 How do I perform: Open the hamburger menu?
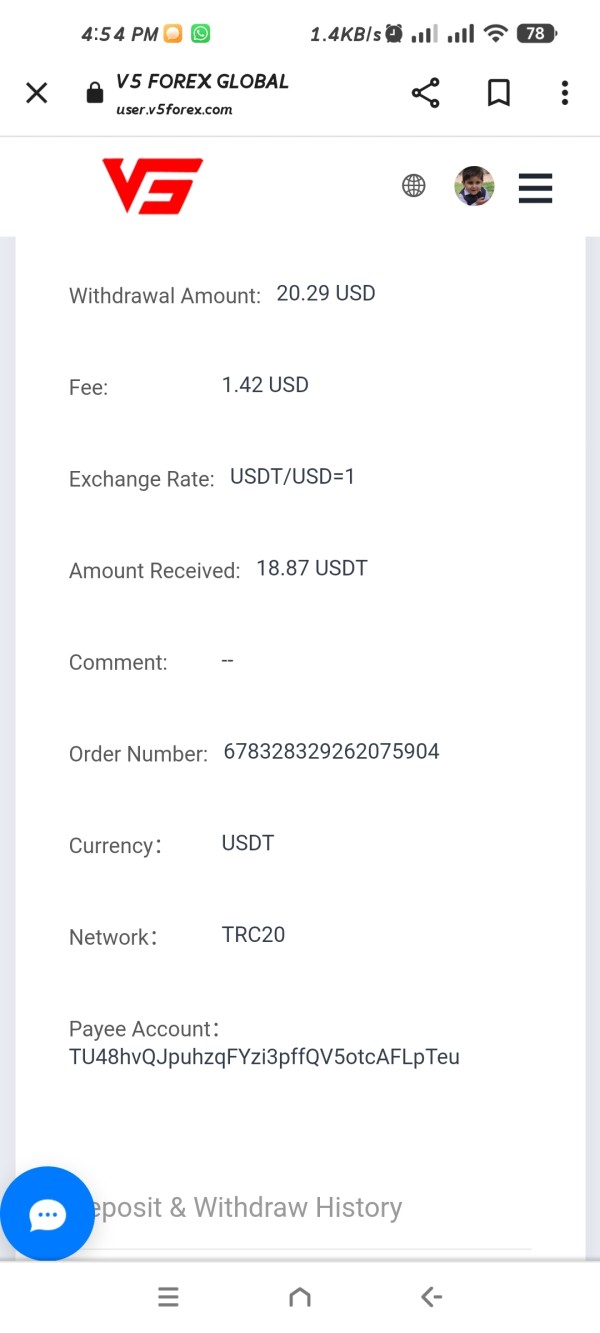point(536,188)
